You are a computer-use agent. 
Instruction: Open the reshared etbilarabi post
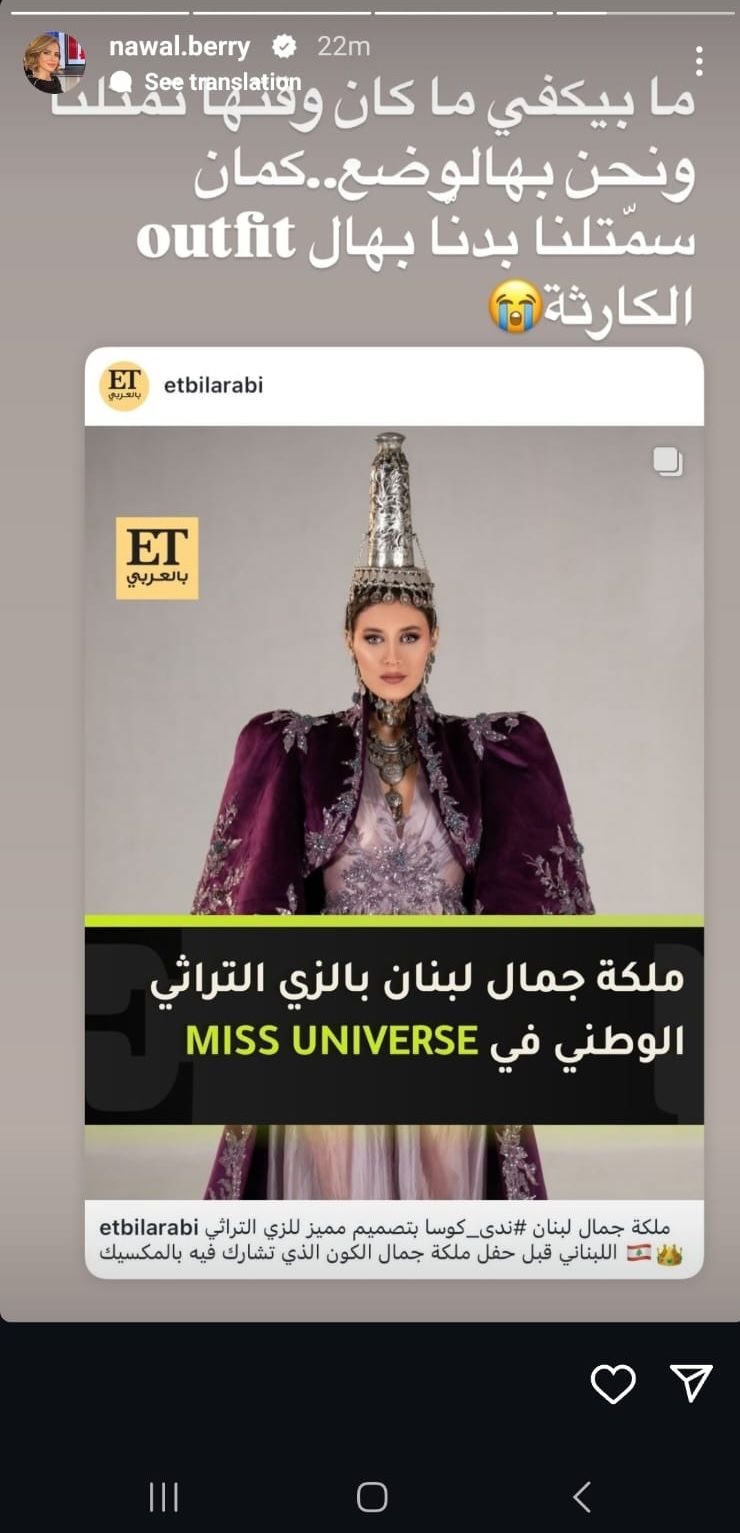tap(394, 810)
